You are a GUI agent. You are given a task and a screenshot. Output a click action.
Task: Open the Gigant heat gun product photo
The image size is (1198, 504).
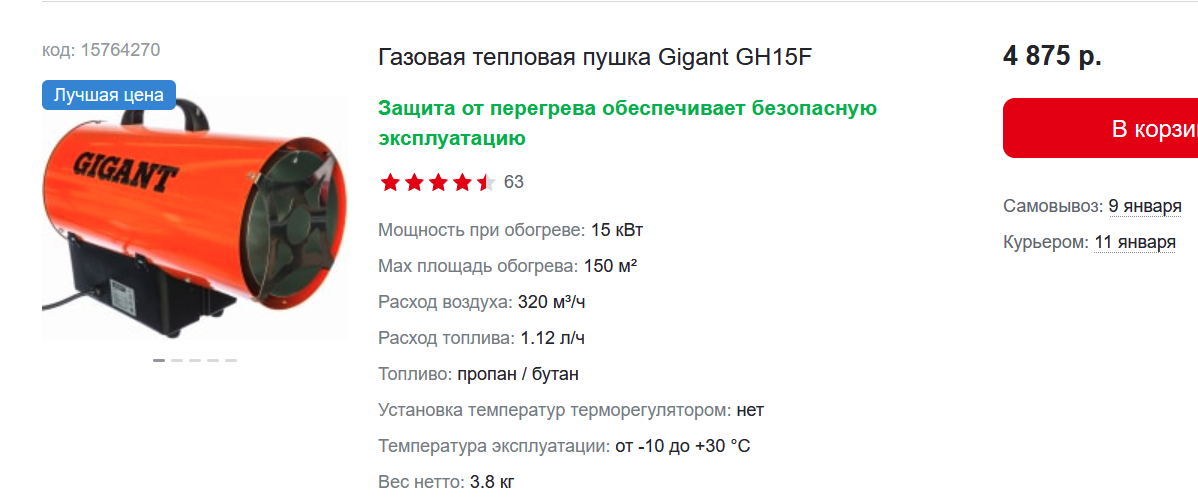point(193,219)
